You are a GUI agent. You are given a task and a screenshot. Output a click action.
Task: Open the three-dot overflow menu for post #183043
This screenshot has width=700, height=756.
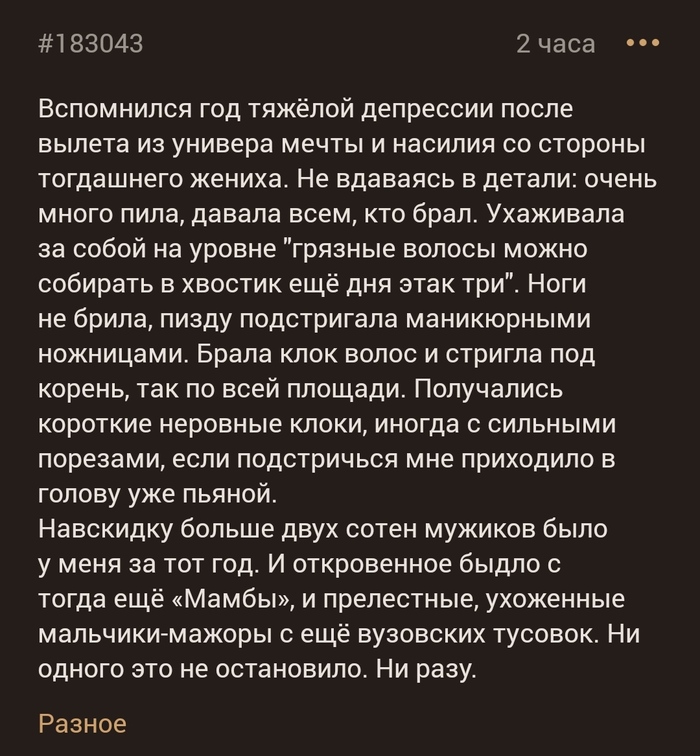pyautogui.click(x=642, y=44)
